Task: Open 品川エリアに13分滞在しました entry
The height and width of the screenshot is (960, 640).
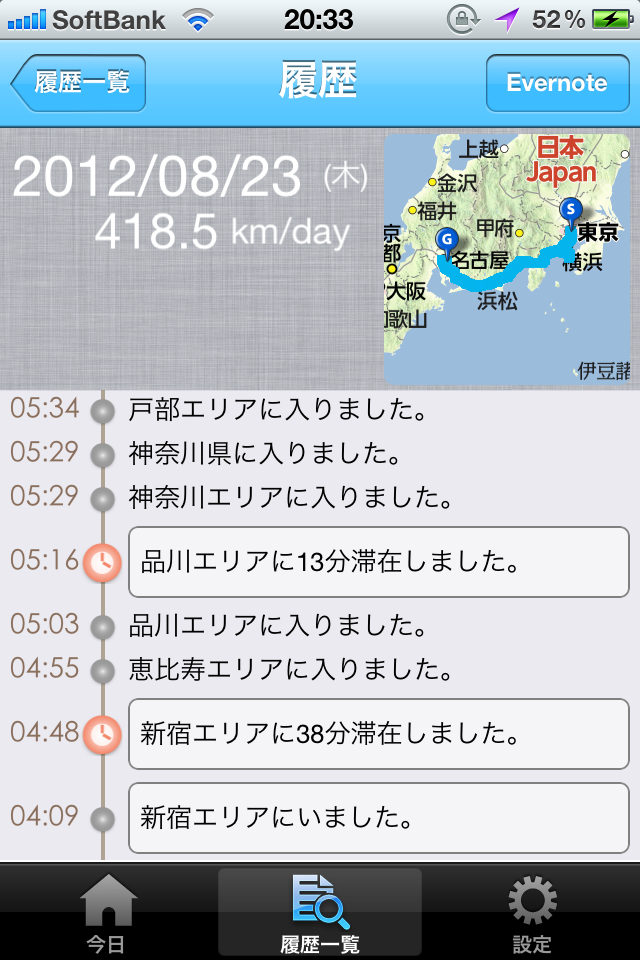Action: tap(378, 562)
